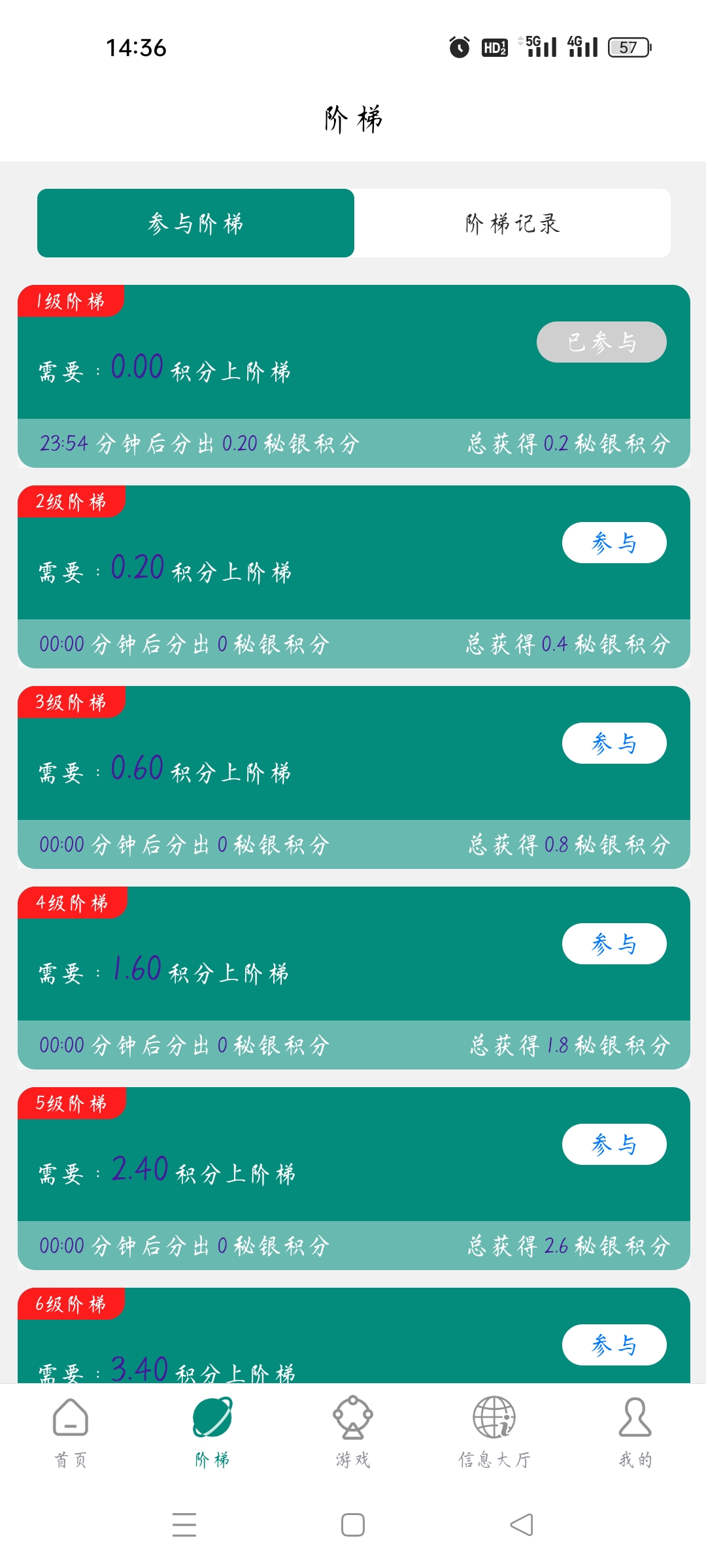Open recent apps from the navigation bar

click(x=184, y=1525)
